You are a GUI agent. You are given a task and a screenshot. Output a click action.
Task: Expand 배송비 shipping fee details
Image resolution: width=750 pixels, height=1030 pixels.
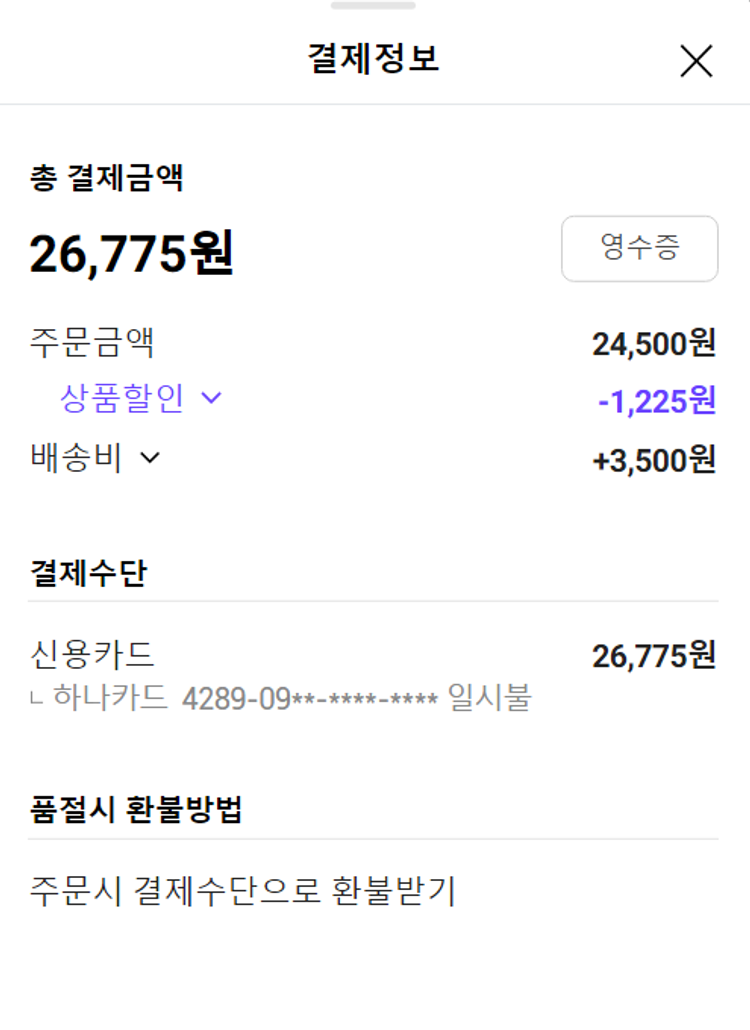pyautogui.click(x=96, y=458)
